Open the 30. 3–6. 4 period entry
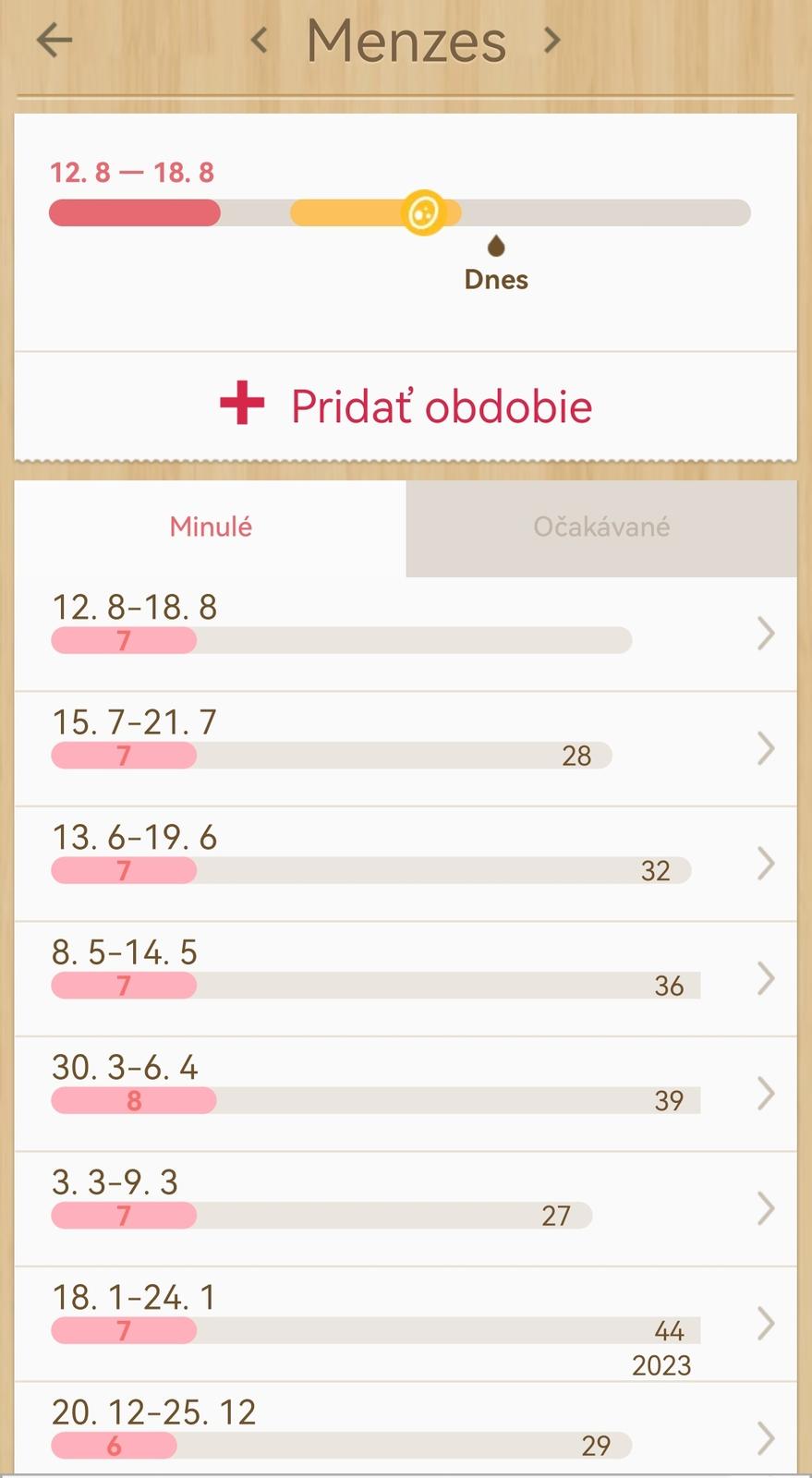The width and height of the screenshot is (812, 1478). coord(406,1094)
